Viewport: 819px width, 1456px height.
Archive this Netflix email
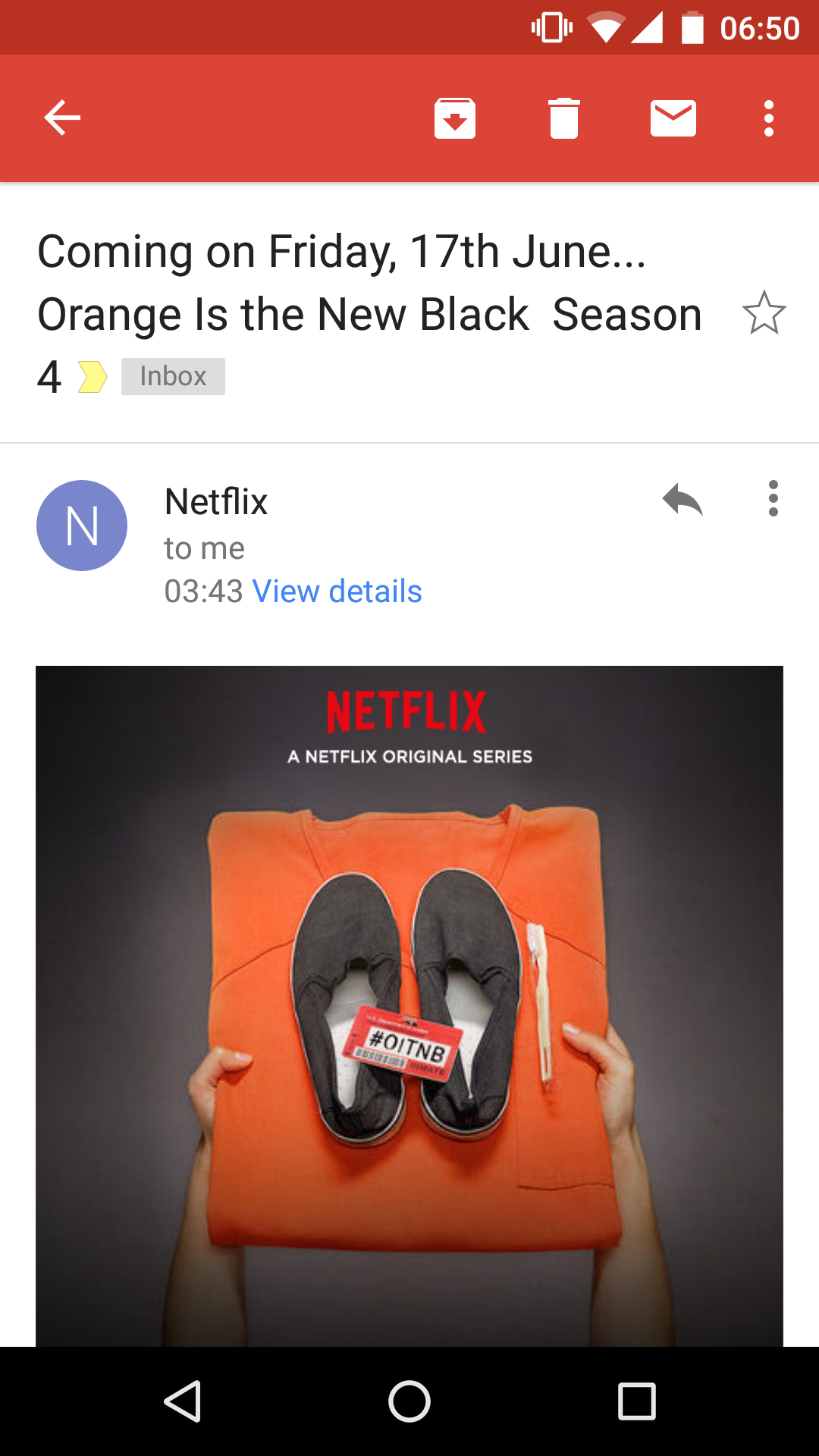[455, 118]
